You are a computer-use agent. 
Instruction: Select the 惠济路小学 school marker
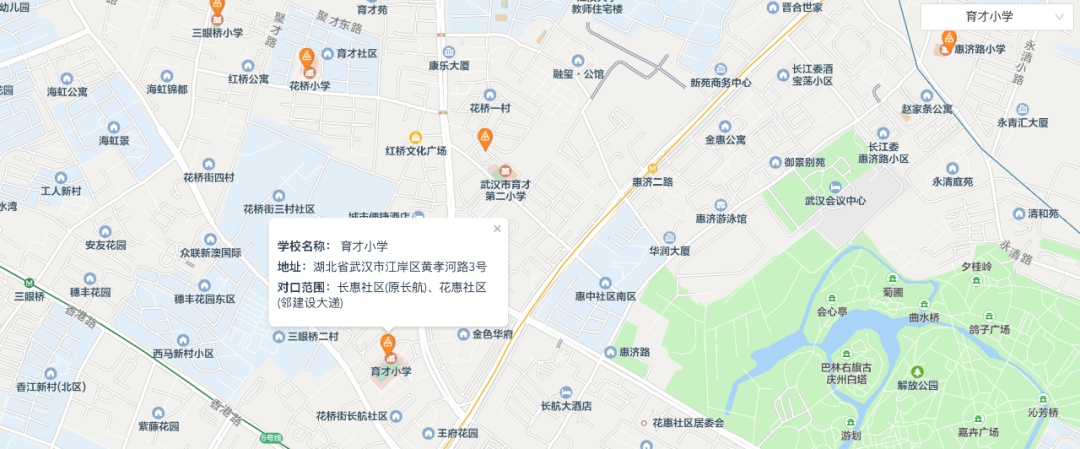948,41
